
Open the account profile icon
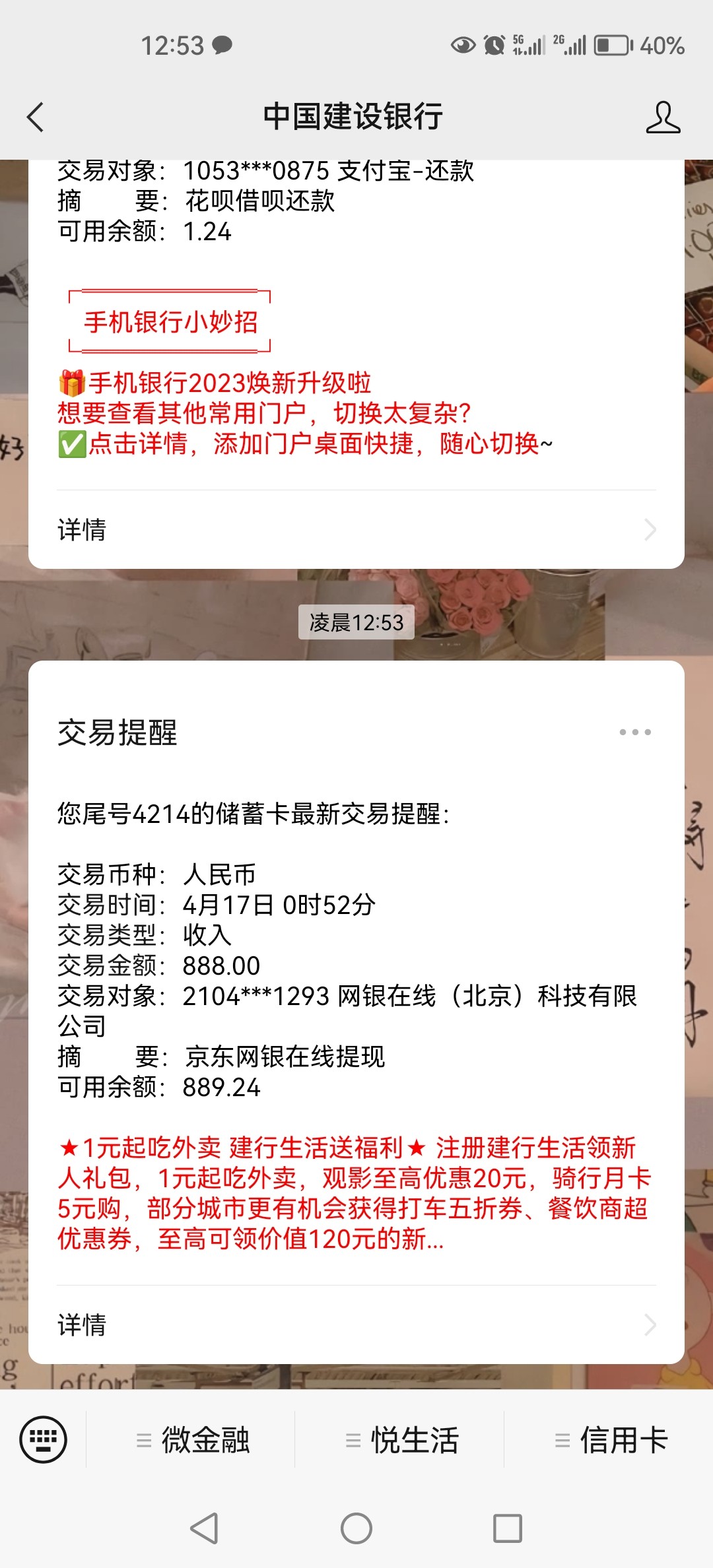(662, 117)
